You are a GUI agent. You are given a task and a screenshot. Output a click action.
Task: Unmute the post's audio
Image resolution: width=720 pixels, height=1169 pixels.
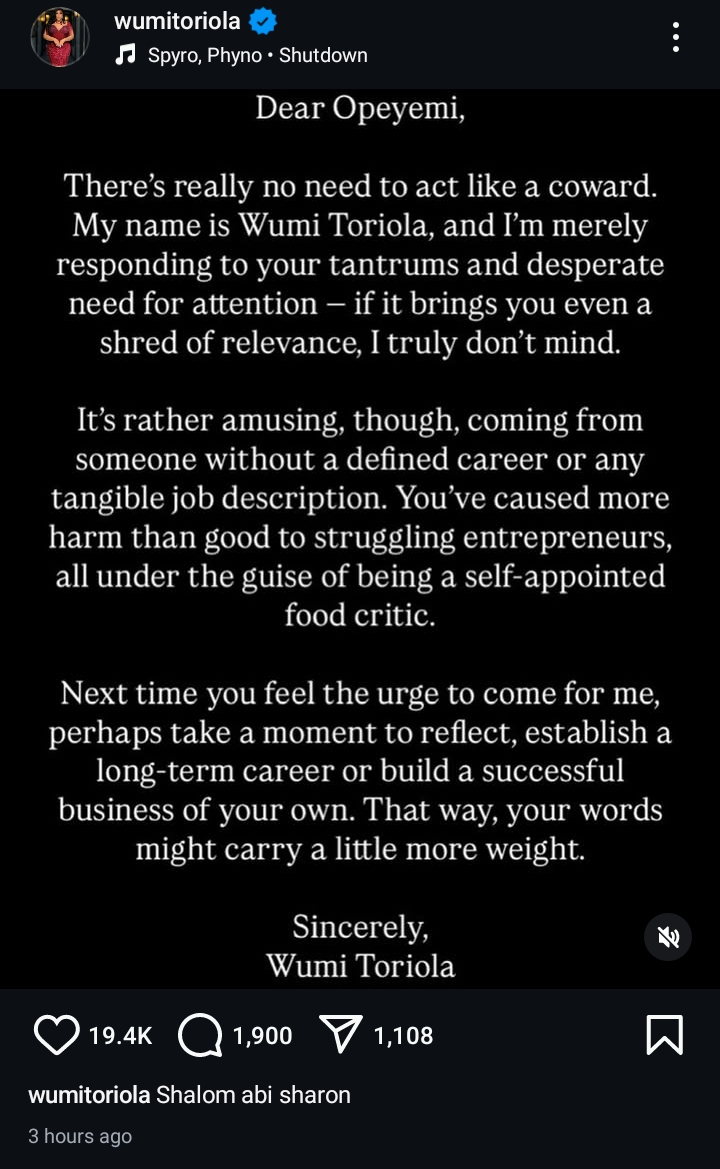pos(667,937)
